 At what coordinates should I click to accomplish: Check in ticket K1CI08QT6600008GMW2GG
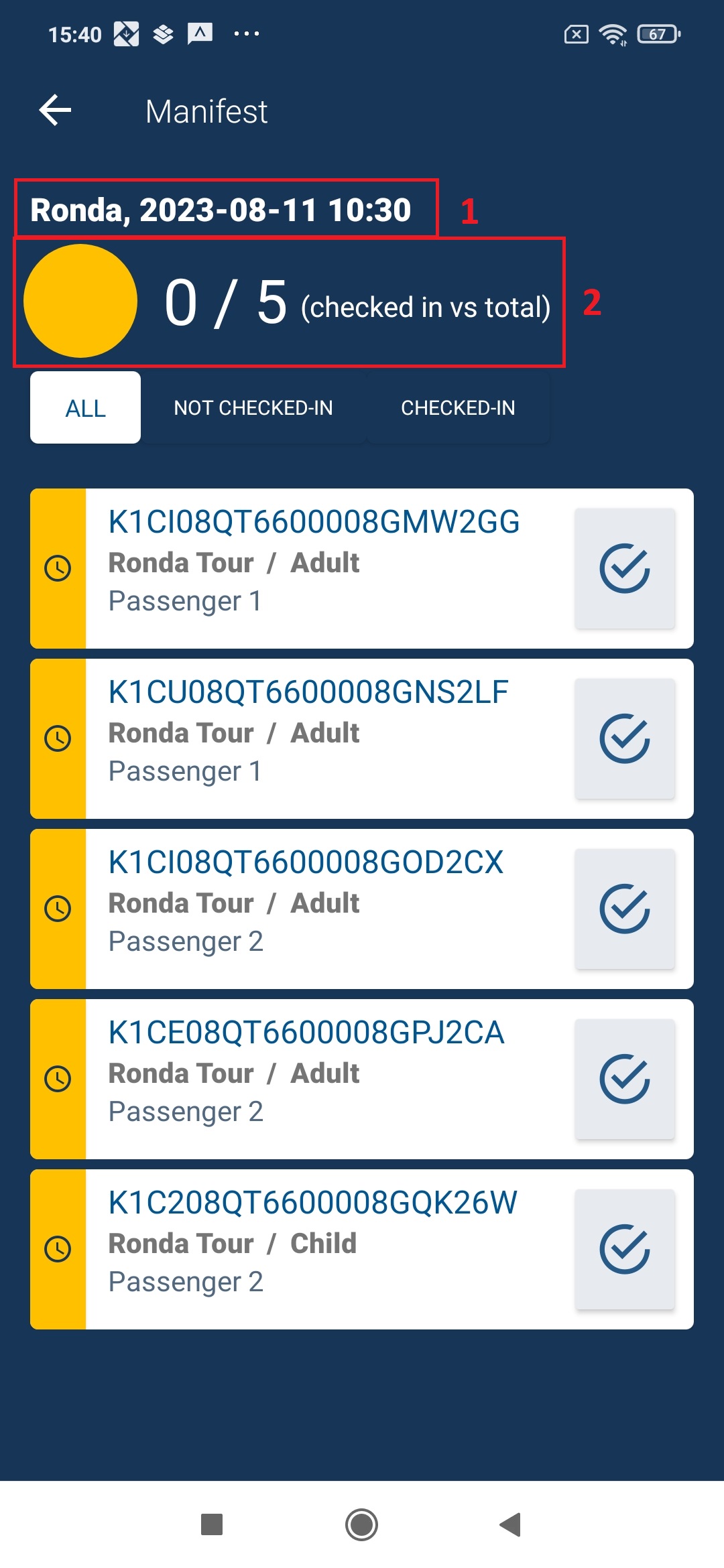coord(625,568)
